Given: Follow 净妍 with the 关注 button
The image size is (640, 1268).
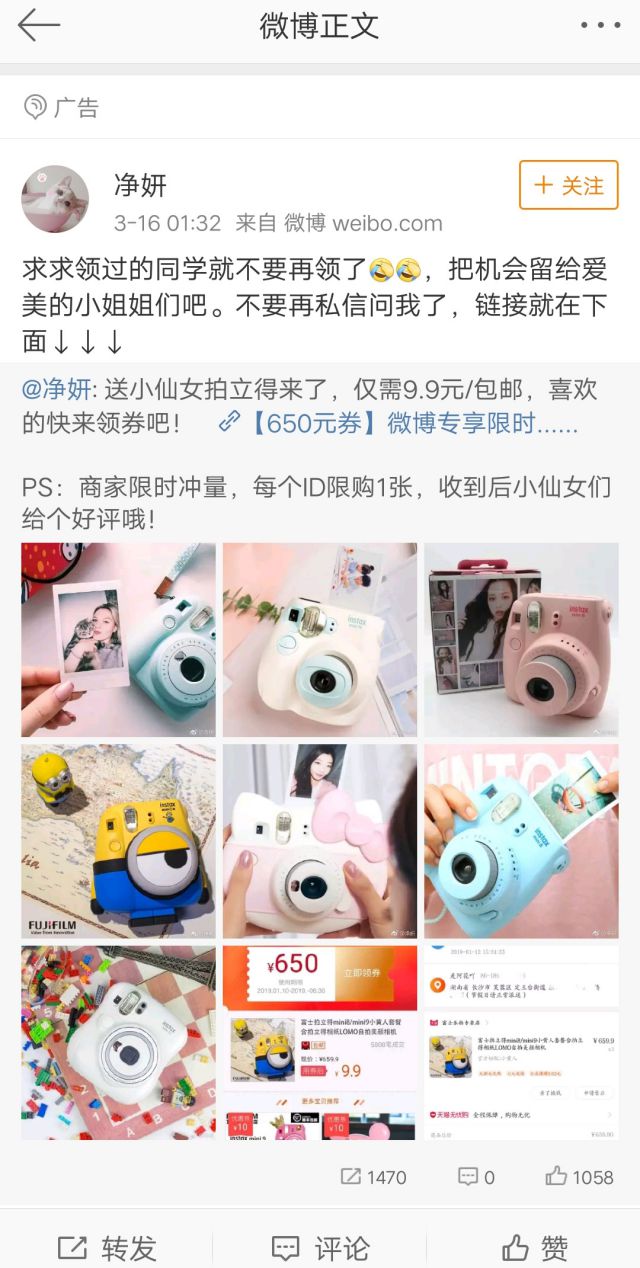Looking at the screenshot, I should click(568, 185).
